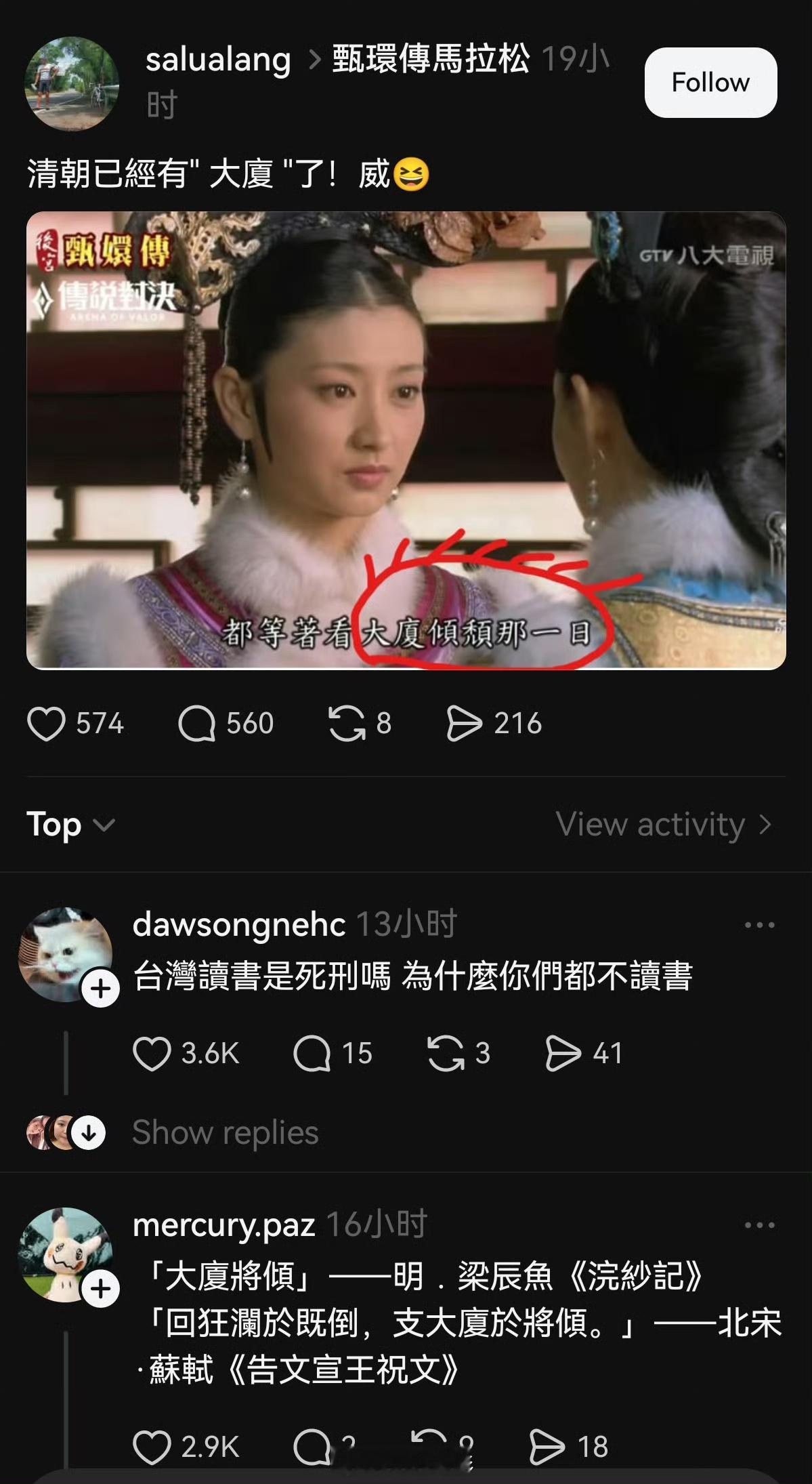Follow dawsongnehc via the plus badge

[100, 988]
